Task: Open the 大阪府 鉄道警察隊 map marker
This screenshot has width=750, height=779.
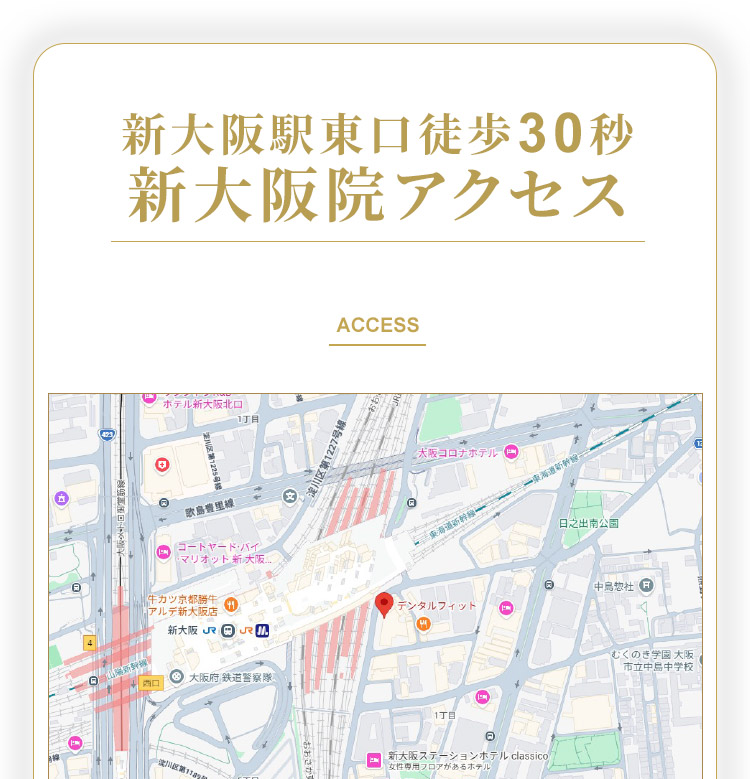Action: click(x=177, y=677)
